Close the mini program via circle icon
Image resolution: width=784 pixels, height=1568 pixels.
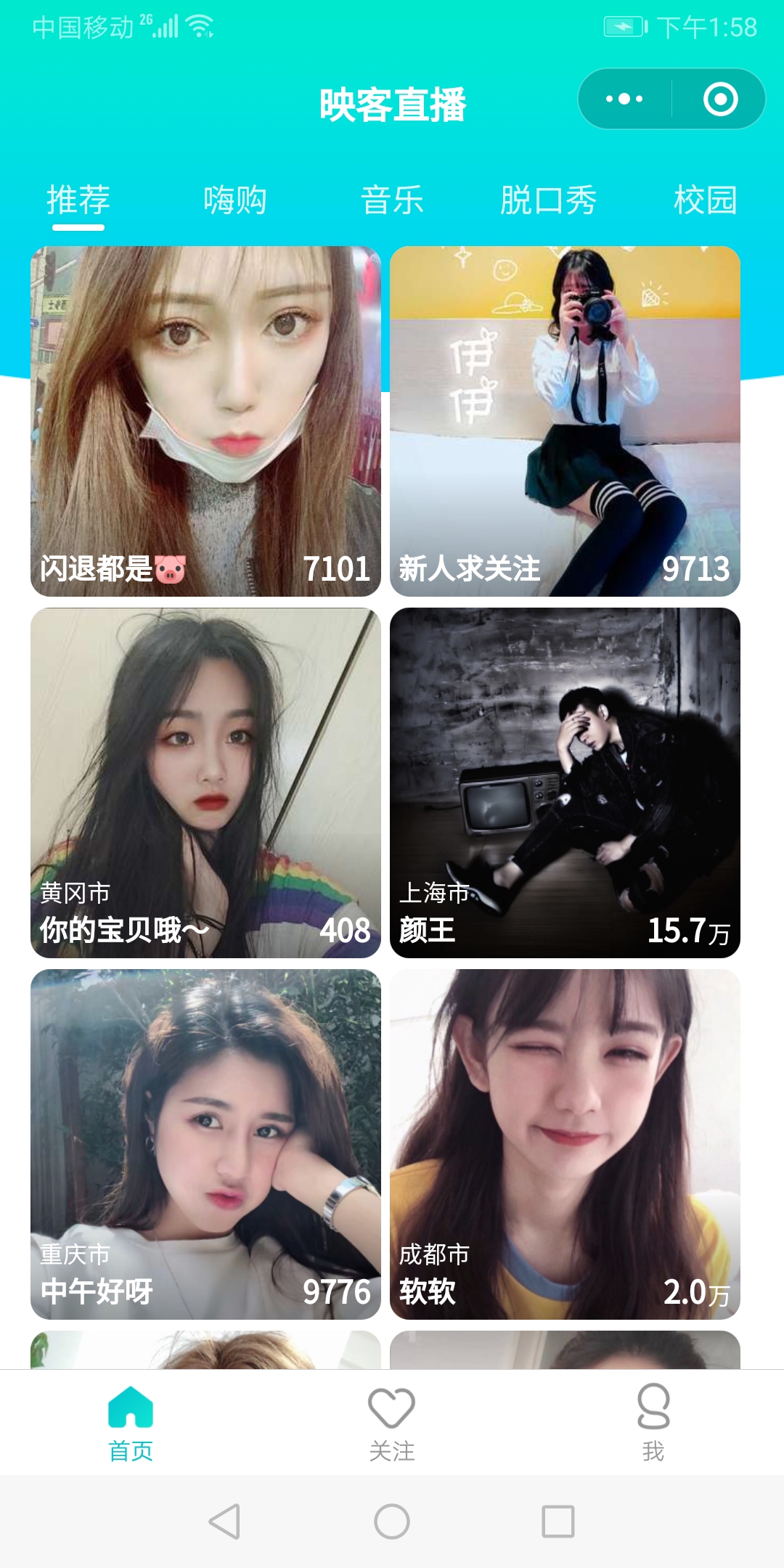click(720, 99)
